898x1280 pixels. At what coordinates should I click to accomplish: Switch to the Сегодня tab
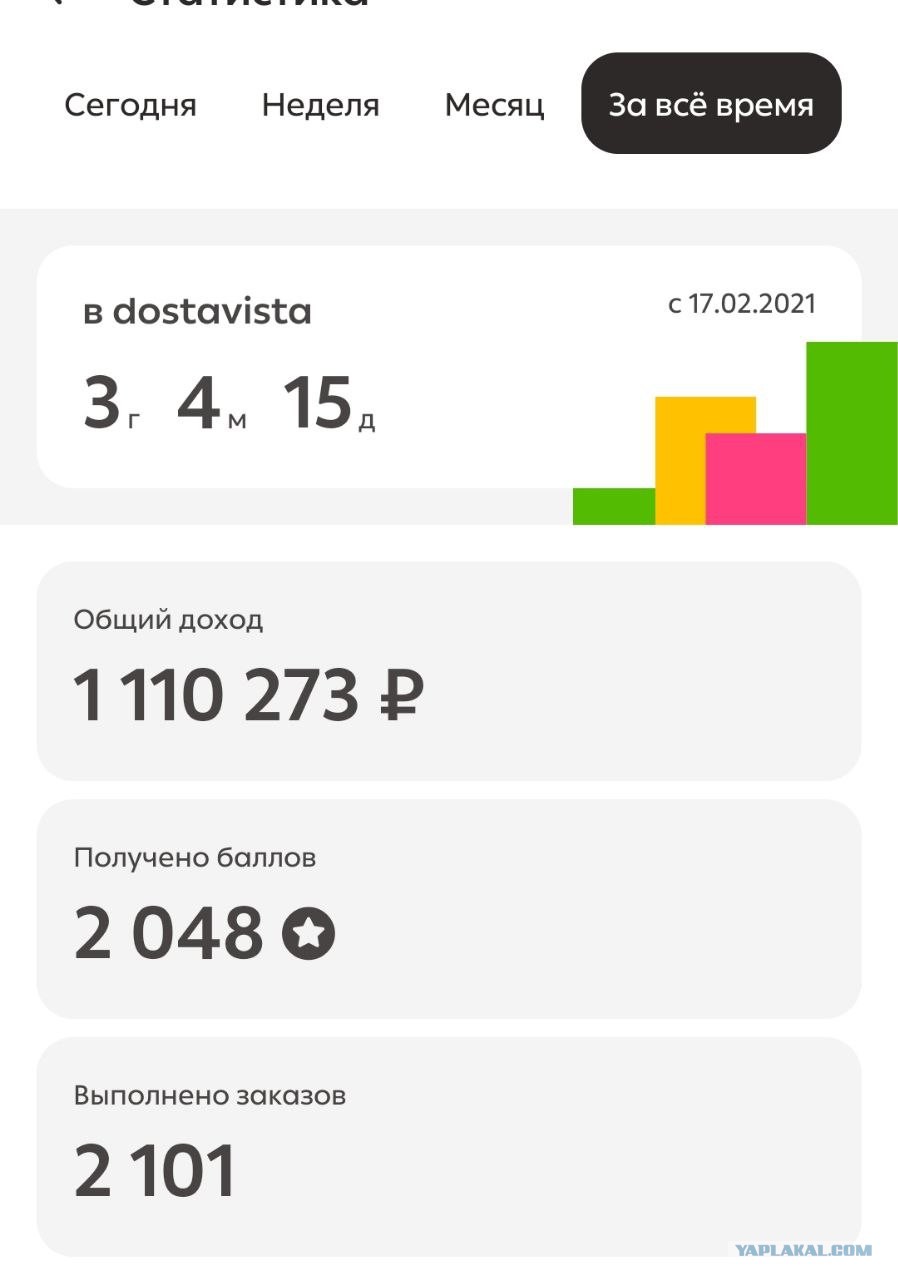tap(130, 105)
